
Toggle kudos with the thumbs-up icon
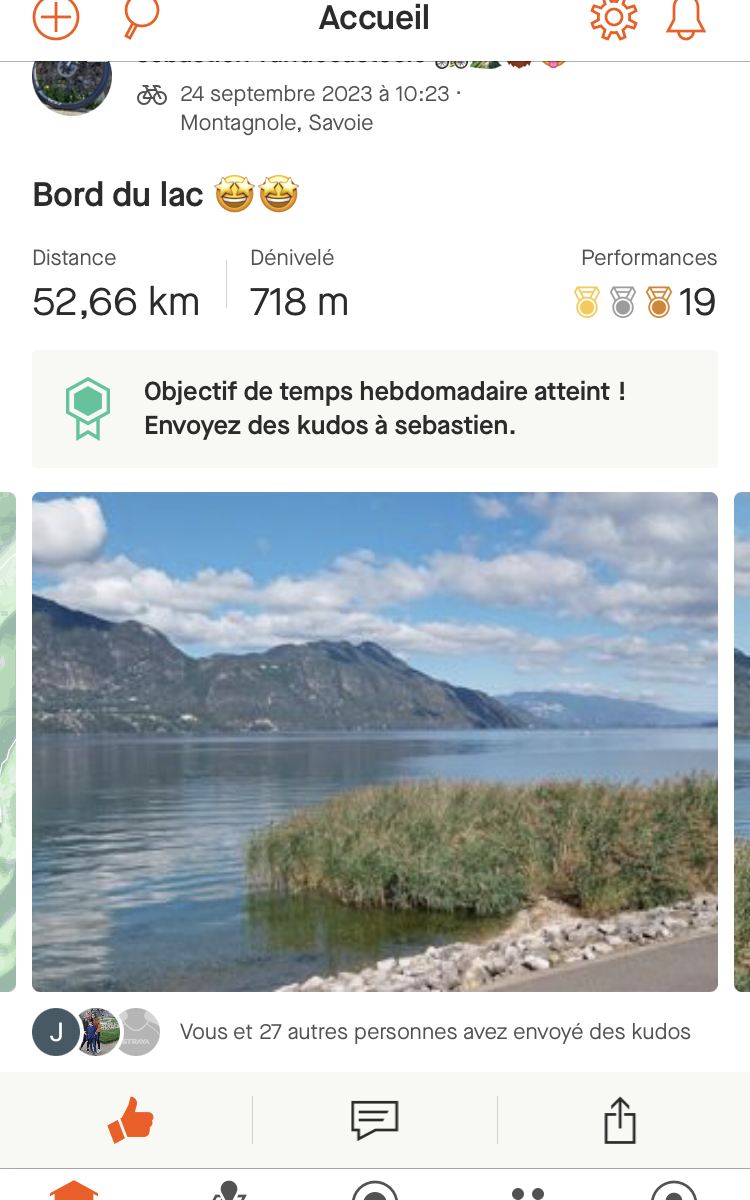click(x=130, y=1120)
